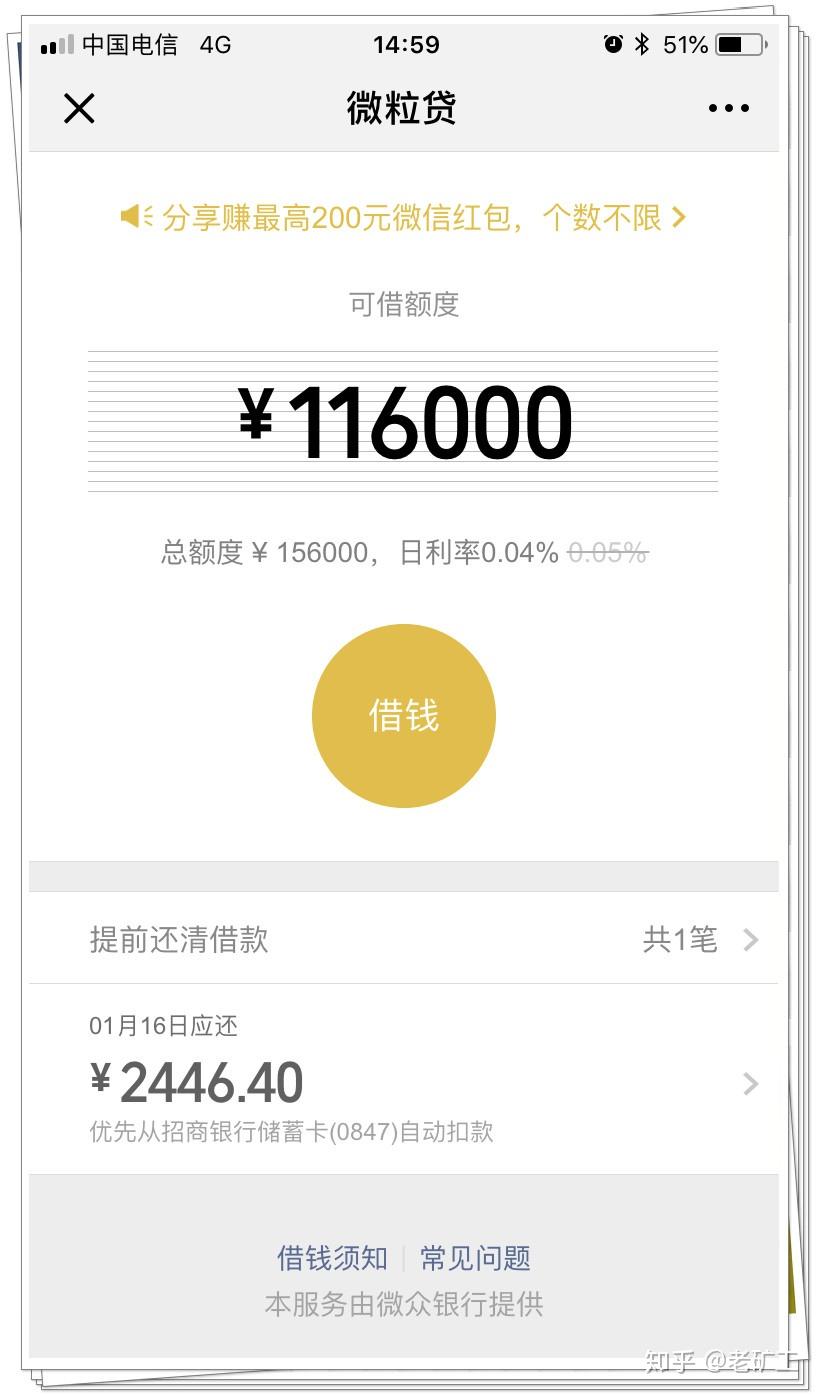Tap the crossed-out 0.05% rate text
This screenshot has width=820, height=1395.
(x=607, y=552)
